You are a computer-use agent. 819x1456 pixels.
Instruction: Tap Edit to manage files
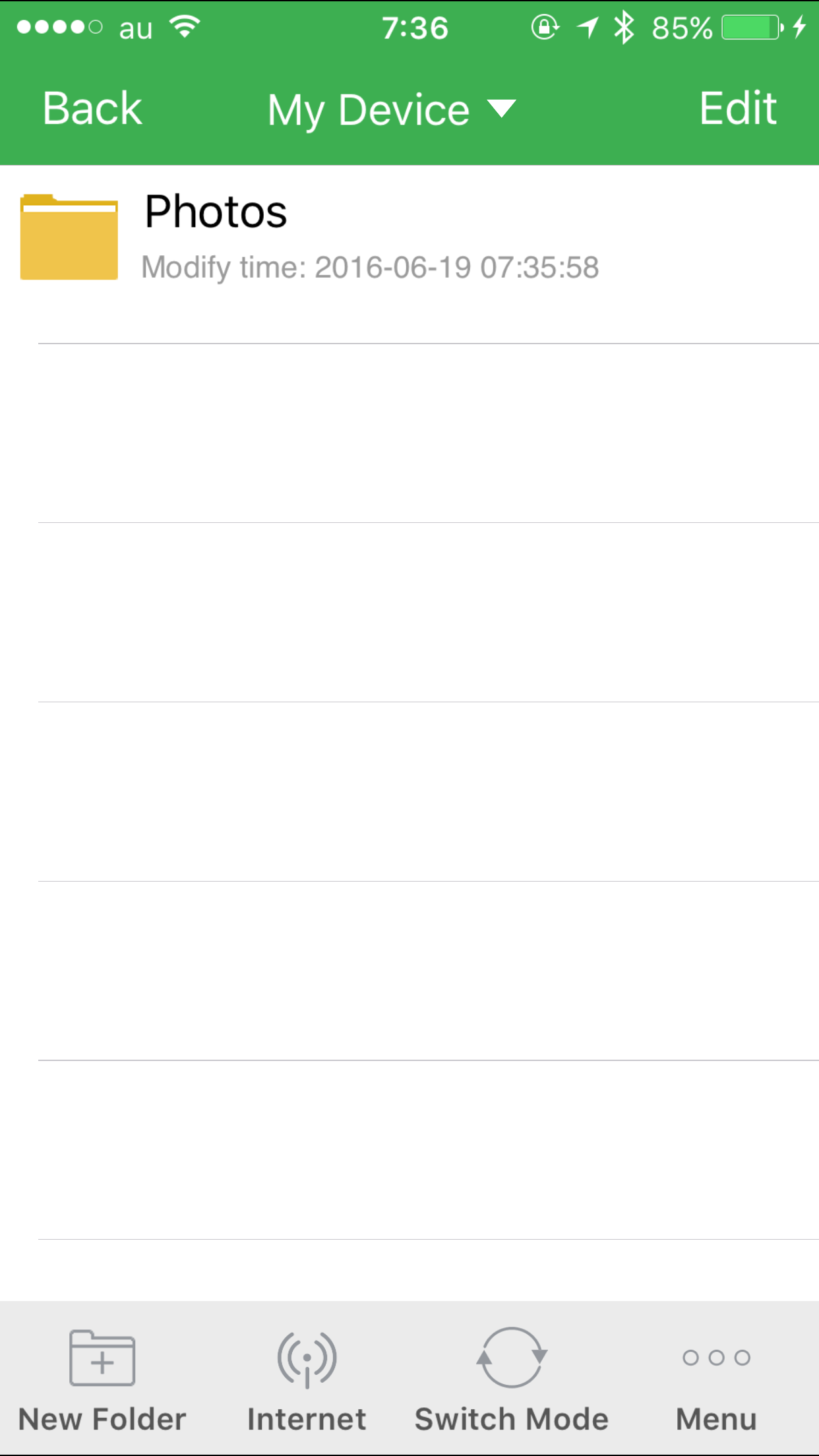pos(737,109)
